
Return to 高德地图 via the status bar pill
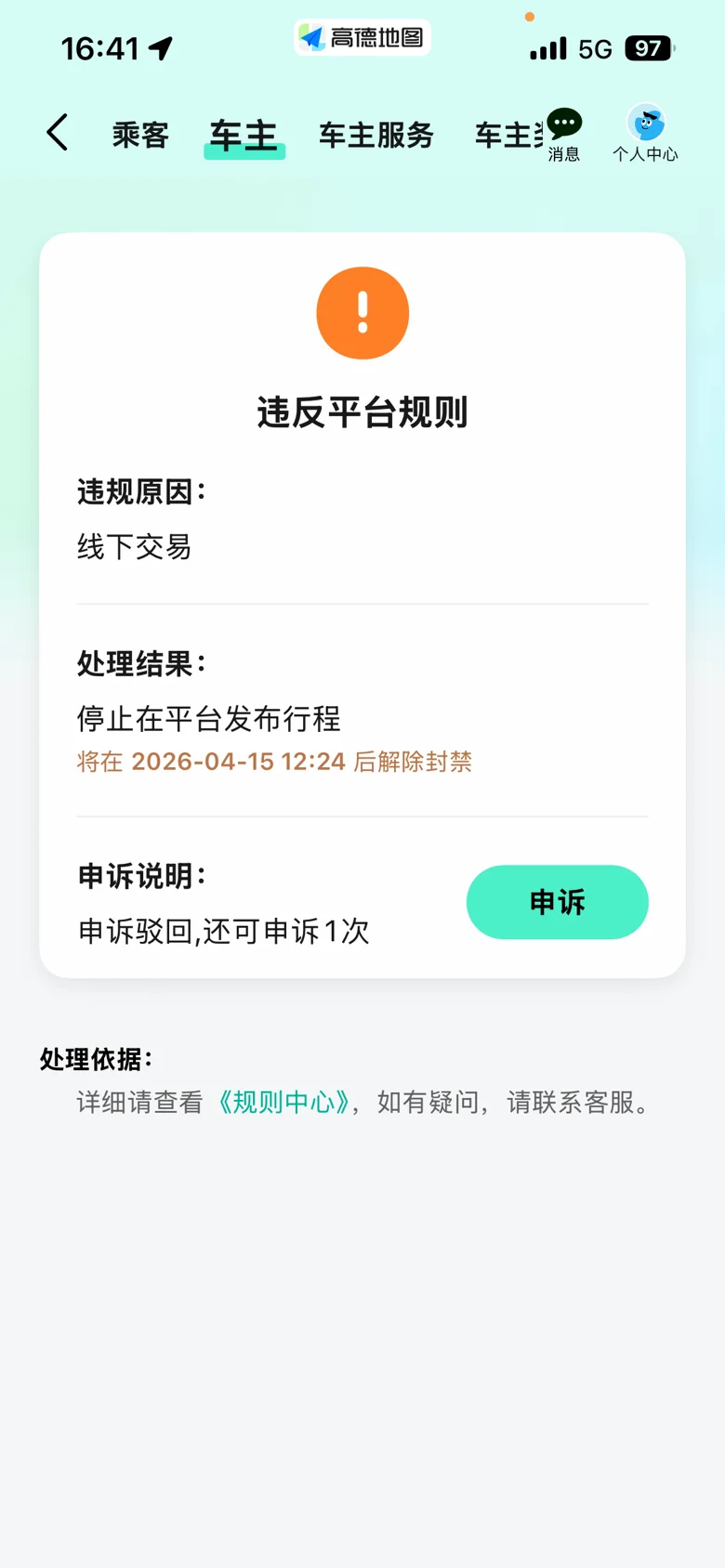[x=362, y=37]
